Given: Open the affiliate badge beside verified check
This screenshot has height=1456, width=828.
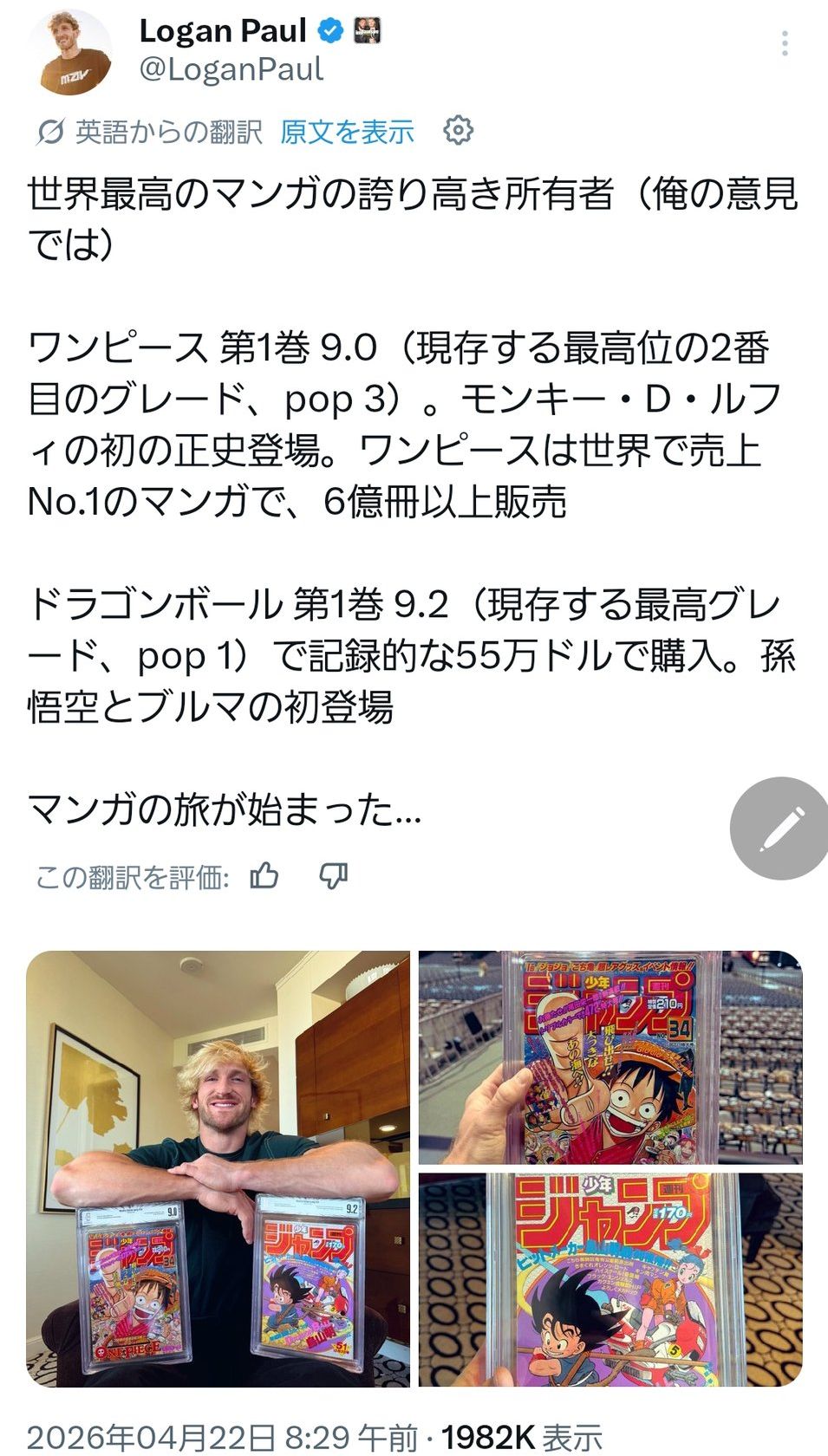Looking at the screenshot, I should [x=368, y=31].
